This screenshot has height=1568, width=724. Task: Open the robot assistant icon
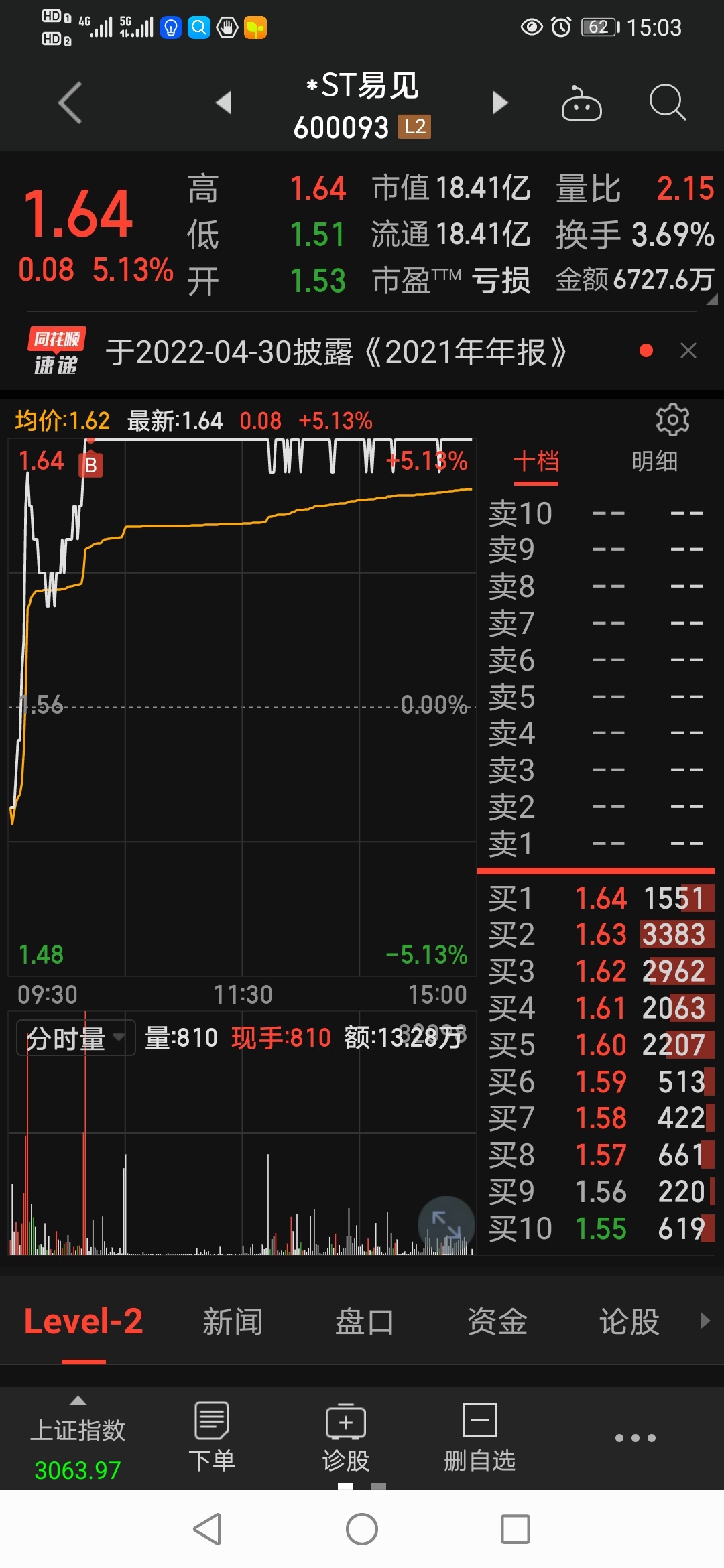(581, 103)
